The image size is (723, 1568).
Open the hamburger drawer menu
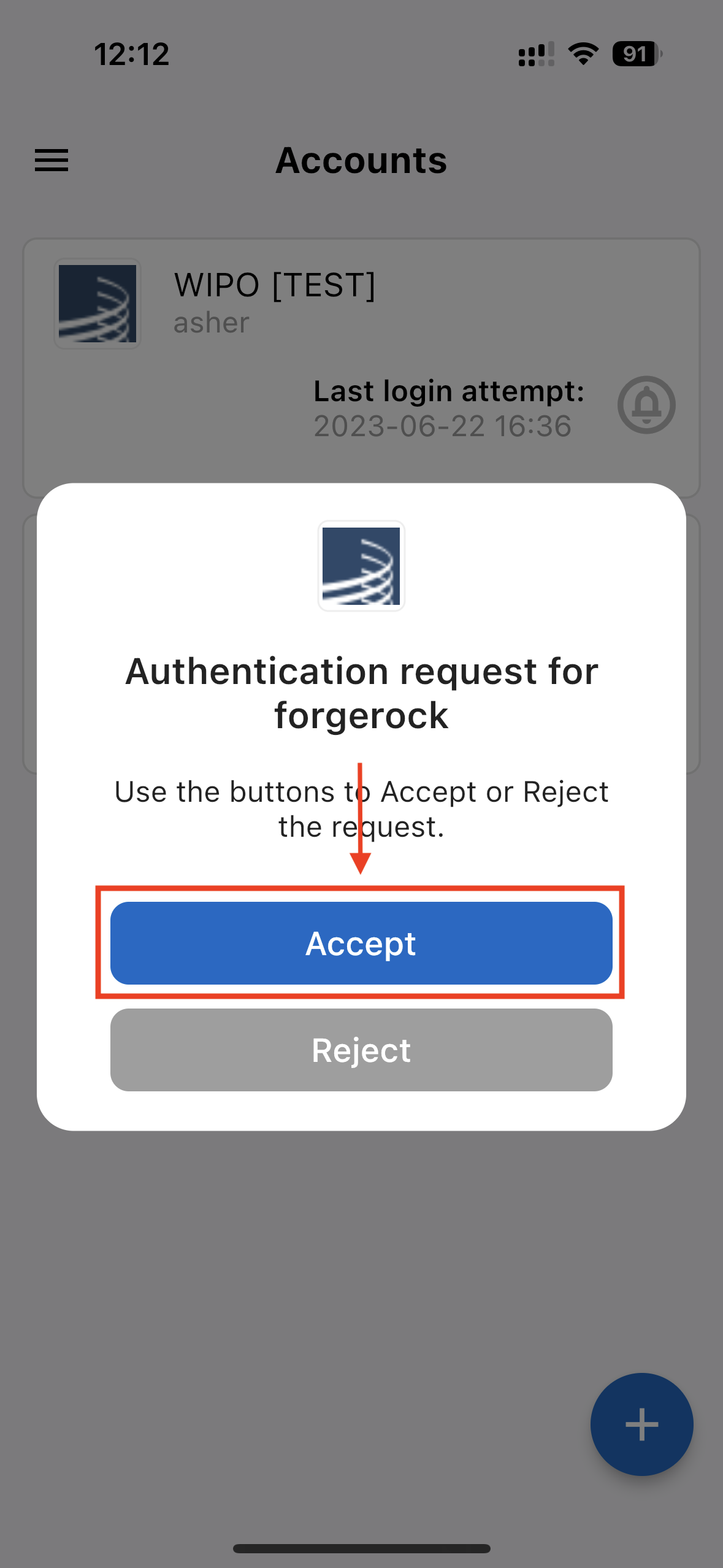(x=52, y=160)
